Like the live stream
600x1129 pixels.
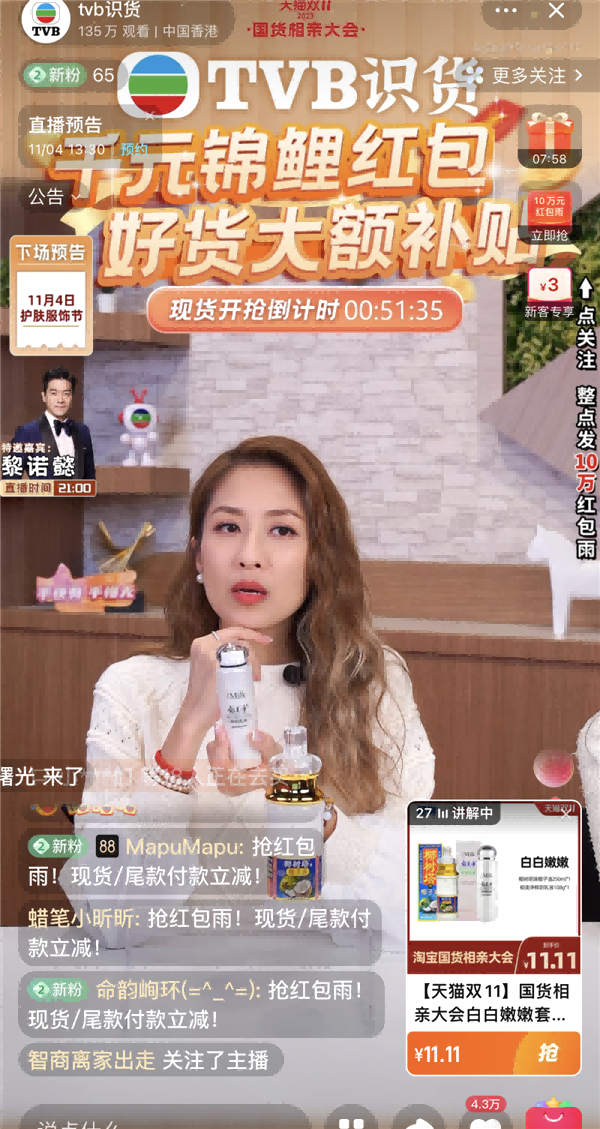(x=485, y=1113)
